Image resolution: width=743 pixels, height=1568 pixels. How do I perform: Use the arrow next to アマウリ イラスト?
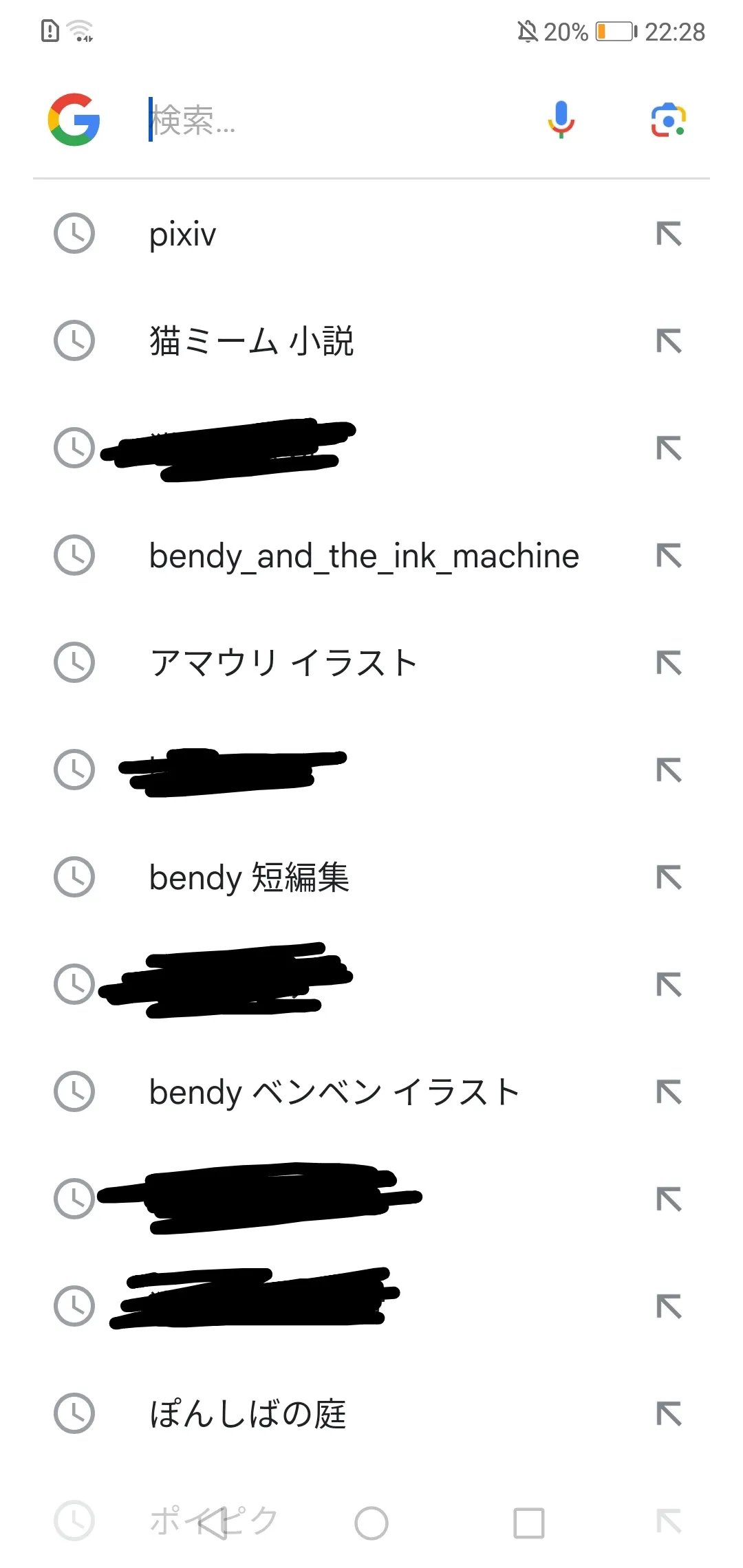[x=669, y=663]
